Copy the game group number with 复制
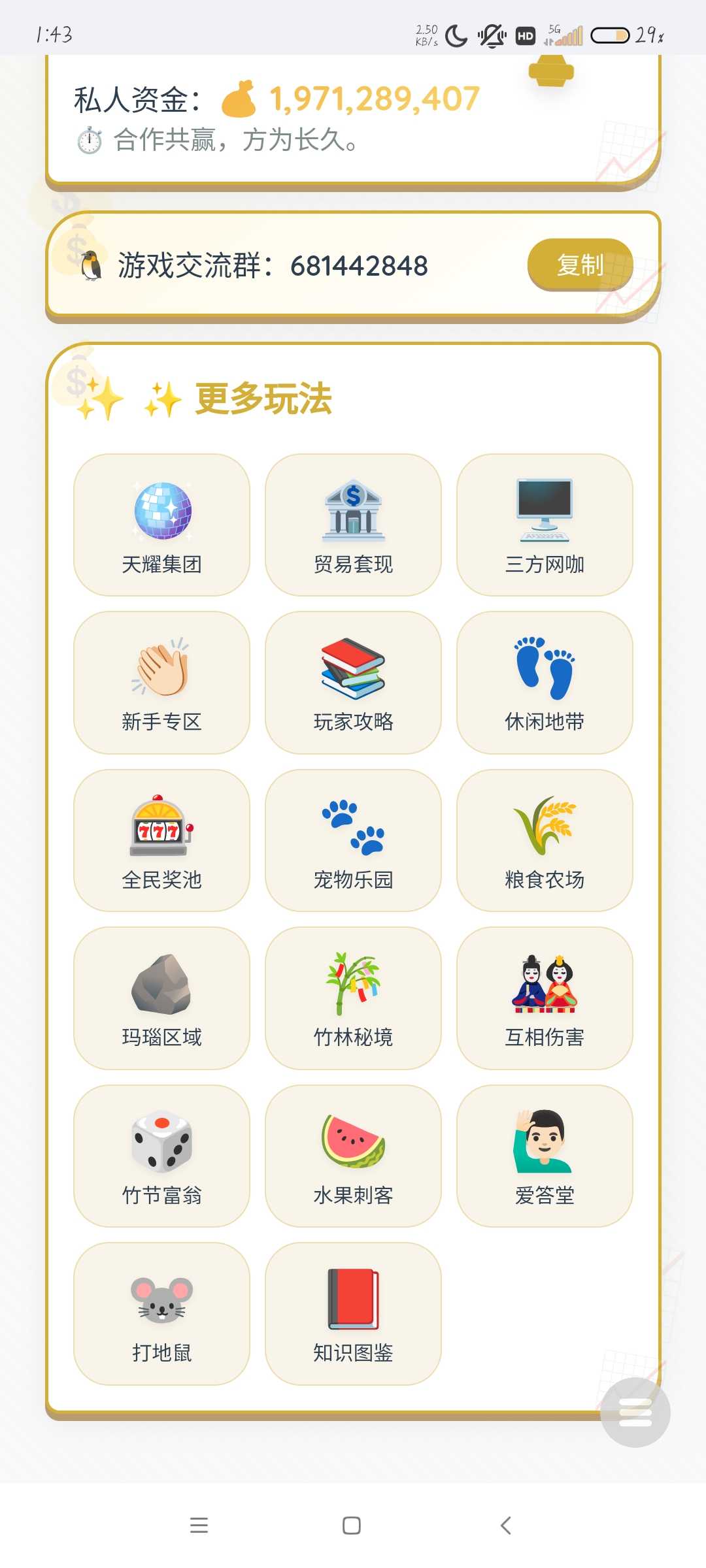Image resolution: width=706 pixels, height=1568 pixels. (x=580, y=265)
